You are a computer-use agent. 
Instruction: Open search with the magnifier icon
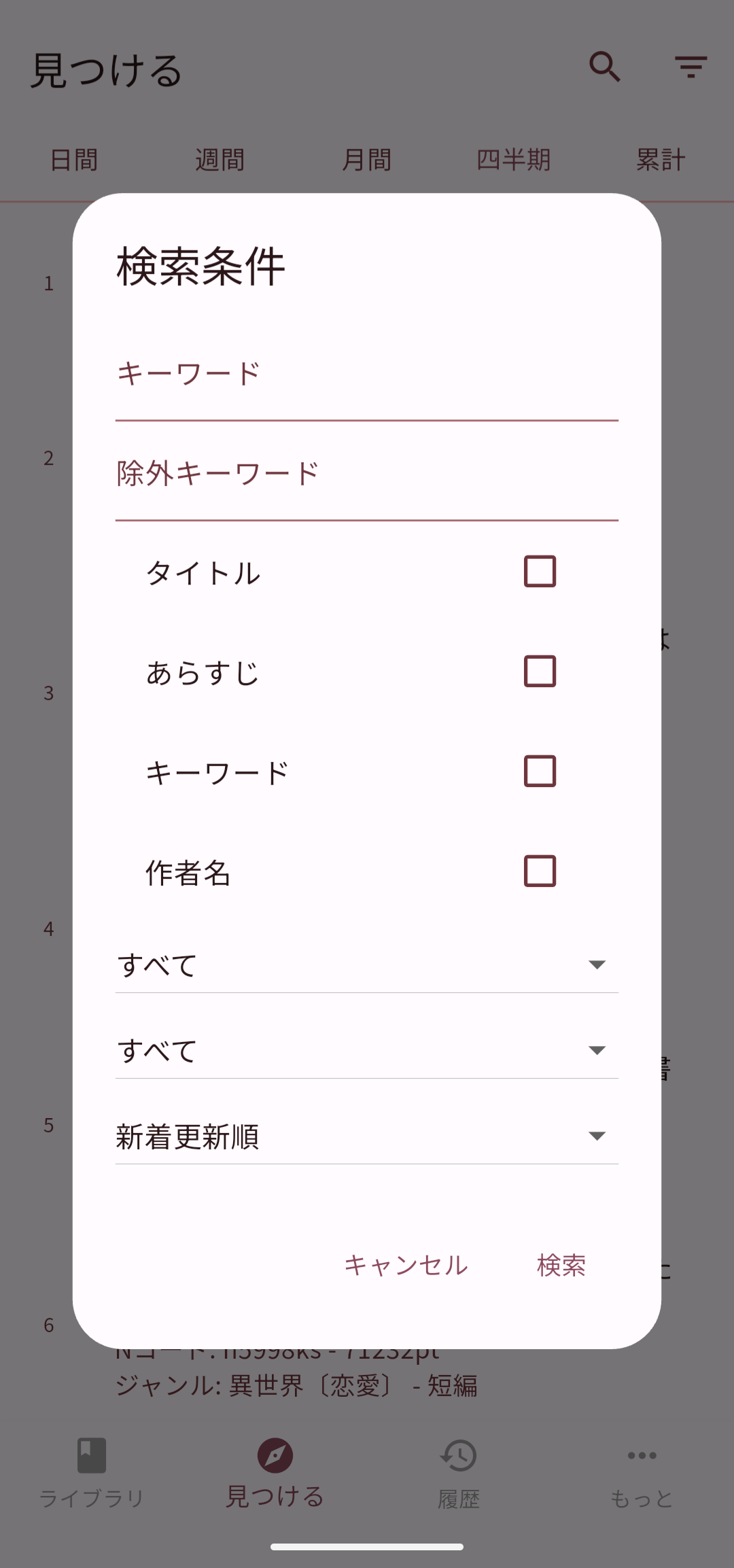pos(605,67)
